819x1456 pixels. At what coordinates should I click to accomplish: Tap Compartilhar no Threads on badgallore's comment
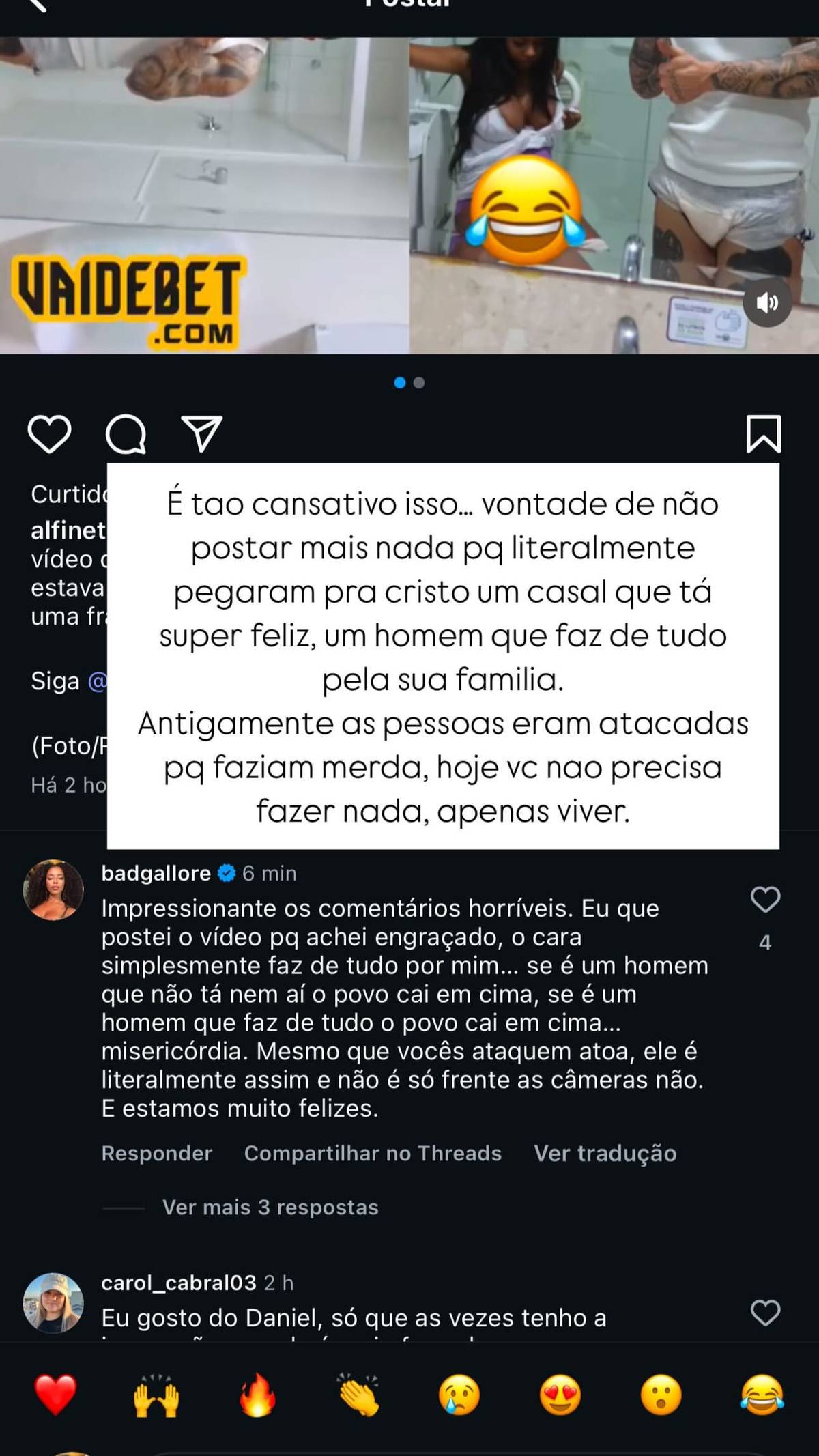373,1153
